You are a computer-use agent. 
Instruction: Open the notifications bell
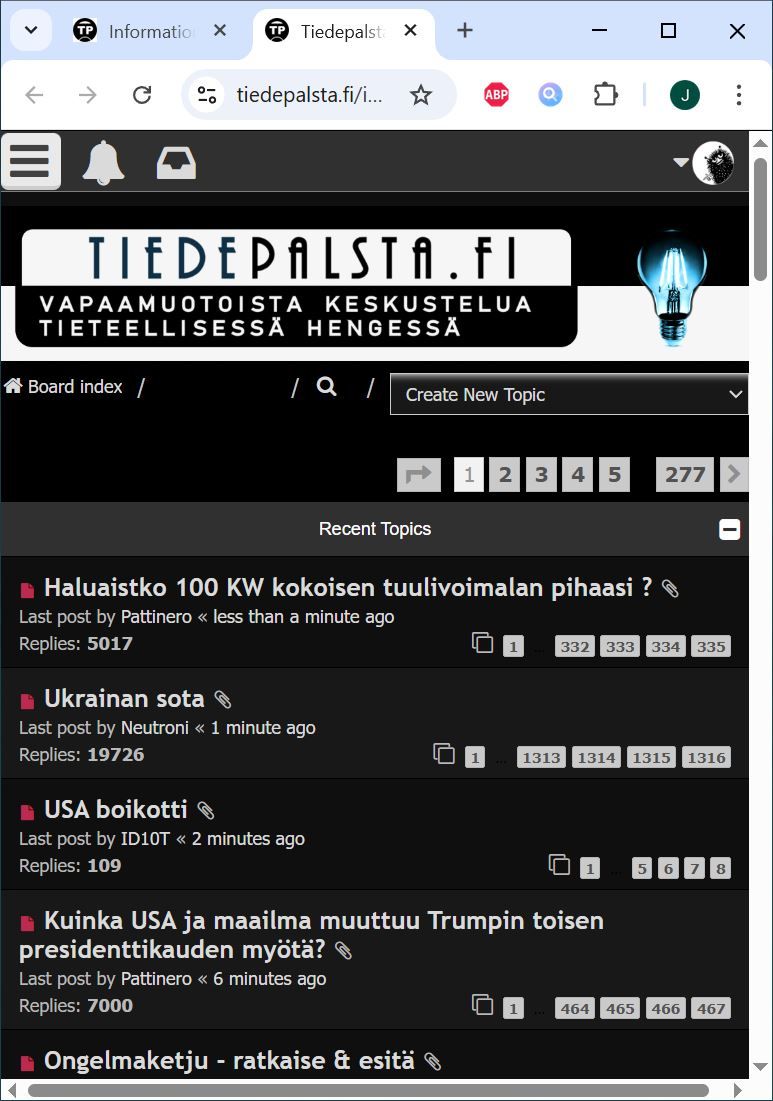pyautogui.click(x=103, y=162)
